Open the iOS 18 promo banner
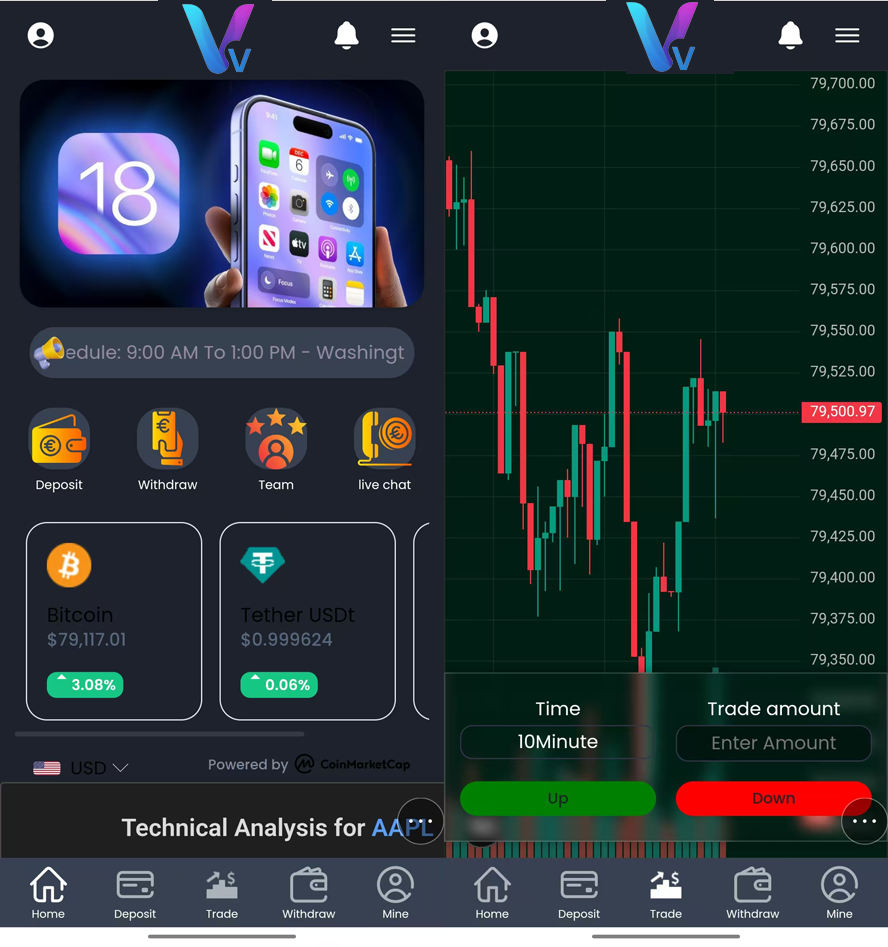The height and width of the screenshot is (947, 888). click(222, 194)
